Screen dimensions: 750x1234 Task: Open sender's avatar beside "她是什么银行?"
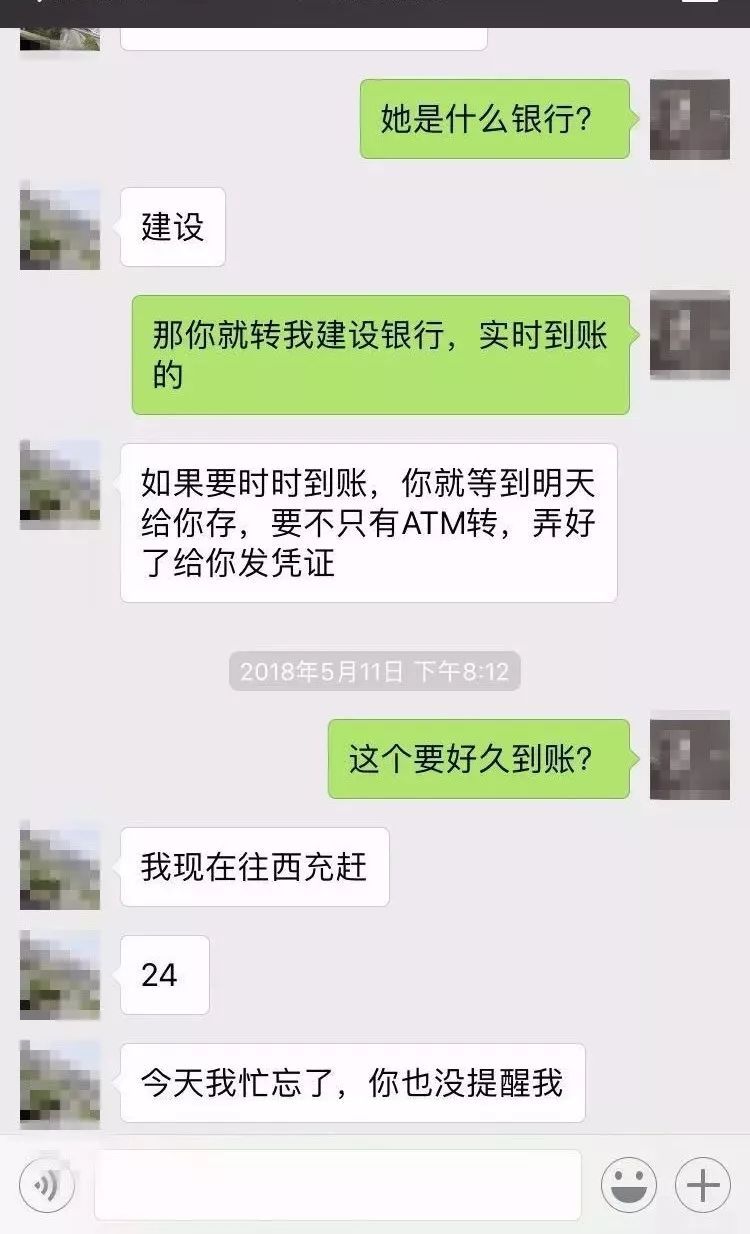[690, 120]
